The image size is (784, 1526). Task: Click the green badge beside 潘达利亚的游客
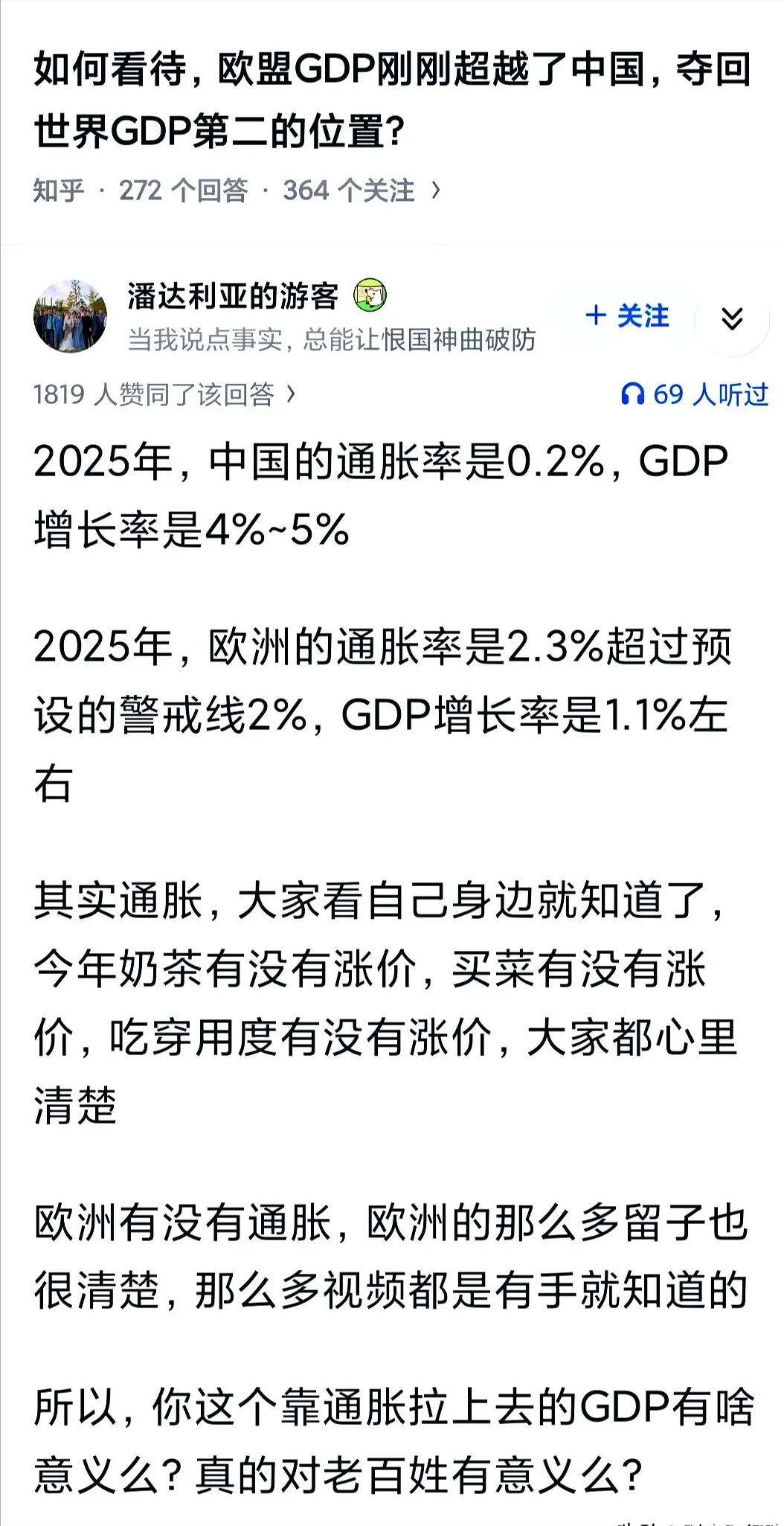tap(370, 295)
